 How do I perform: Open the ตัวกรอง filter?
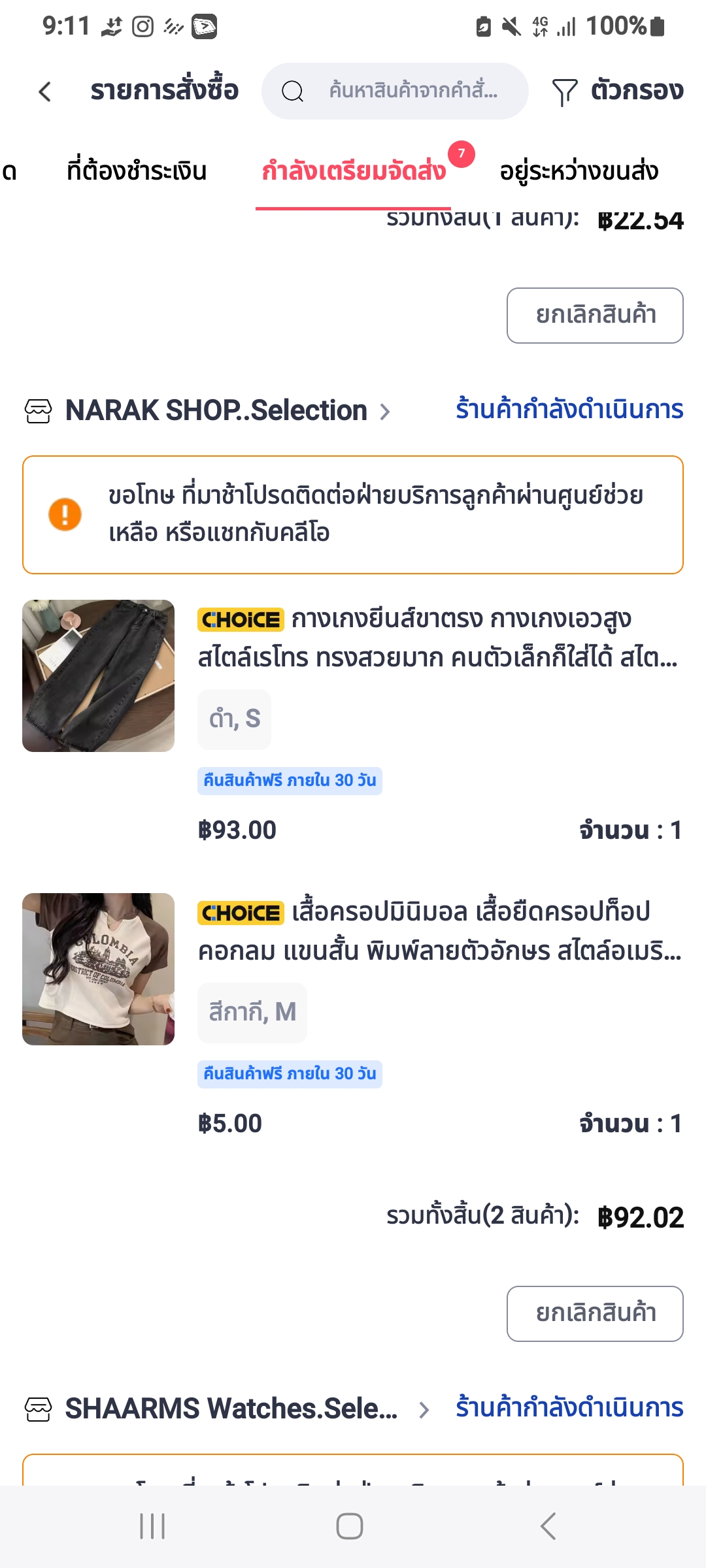pyautogui.click(x=618, y=91)
